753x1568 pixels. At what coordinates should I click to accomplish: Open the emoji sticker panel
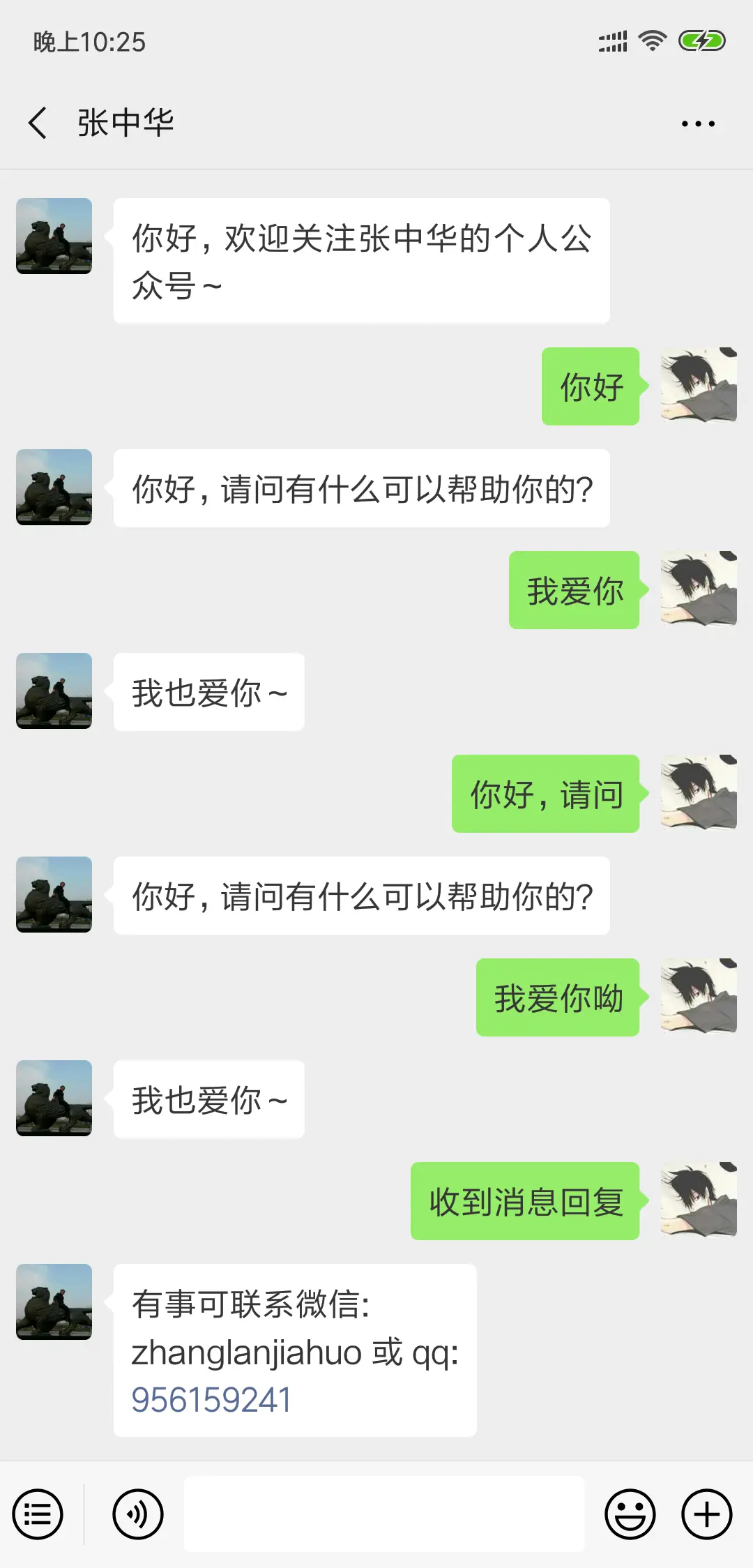[x=630, y=1514]
